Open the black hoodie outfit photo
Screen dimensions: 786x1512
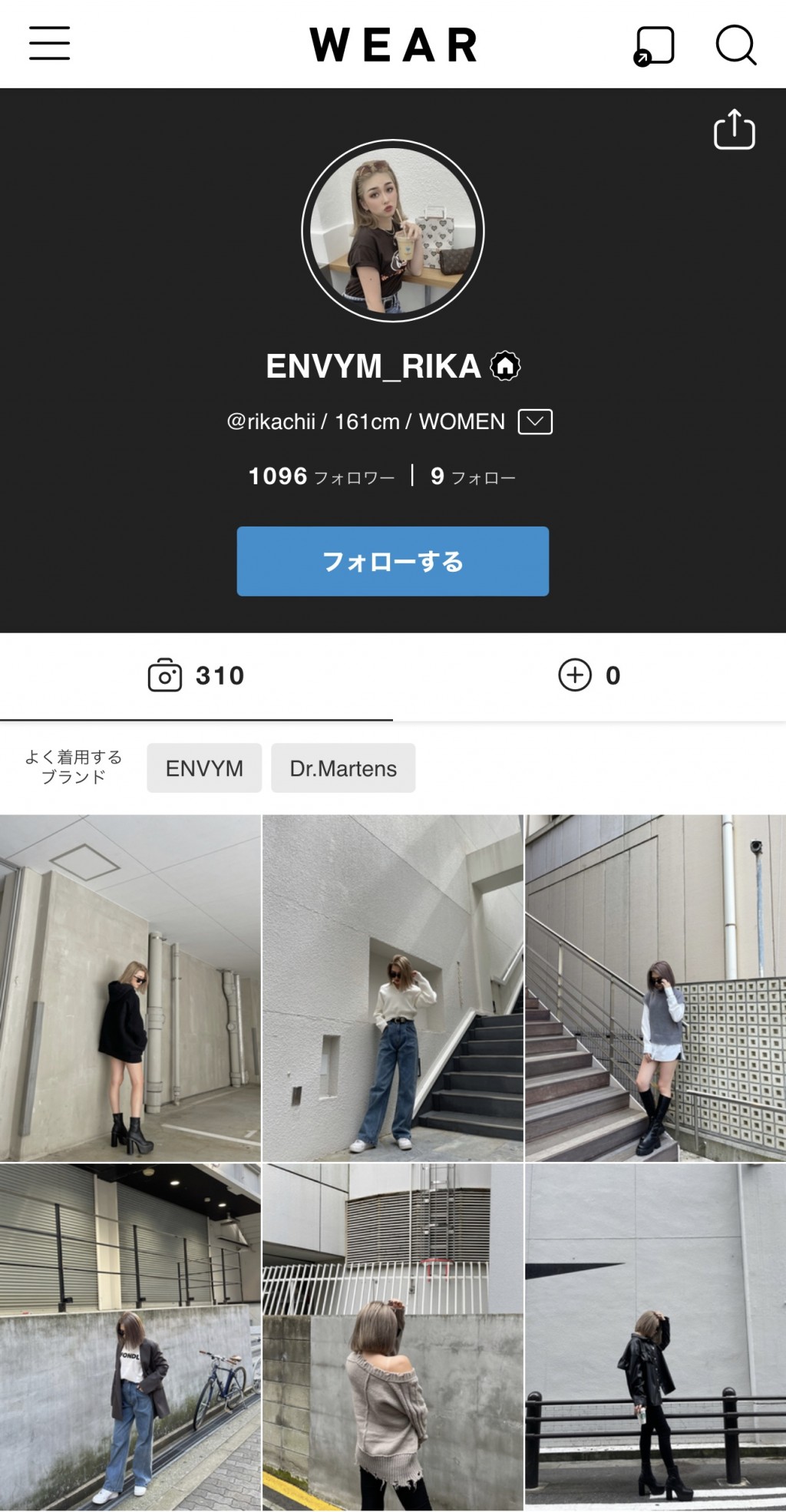(130, 988)
